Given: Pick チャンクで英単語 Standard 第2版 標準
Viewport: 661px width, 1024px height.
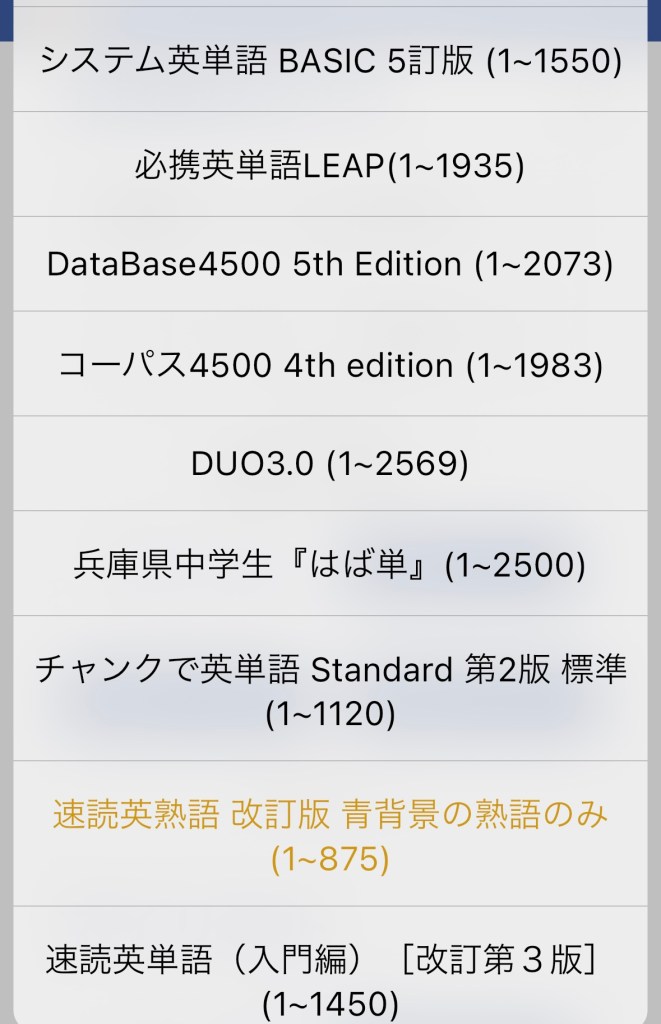Looking at the screenshot, I should (x=330, y=690).
